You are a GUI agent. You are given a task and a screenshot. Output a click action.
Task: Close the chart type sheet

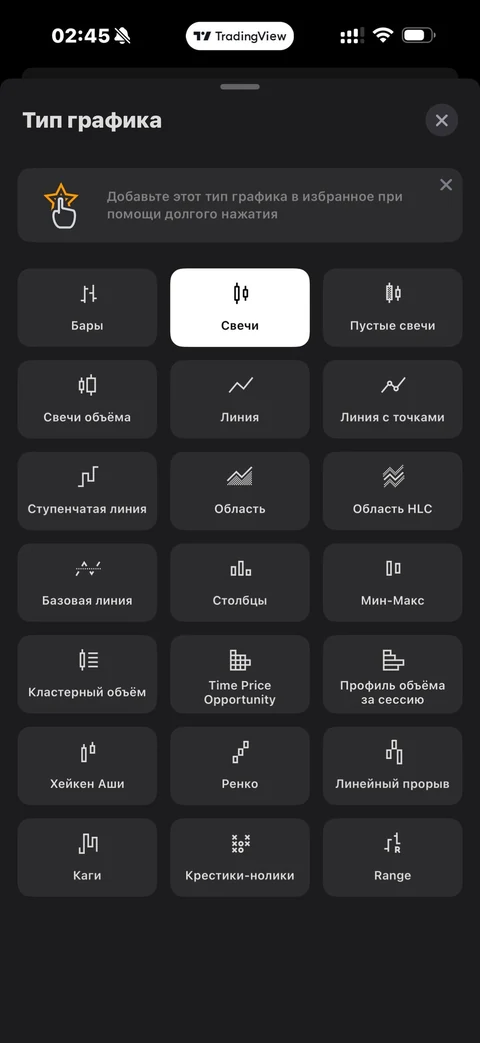[x=441, y=120]
